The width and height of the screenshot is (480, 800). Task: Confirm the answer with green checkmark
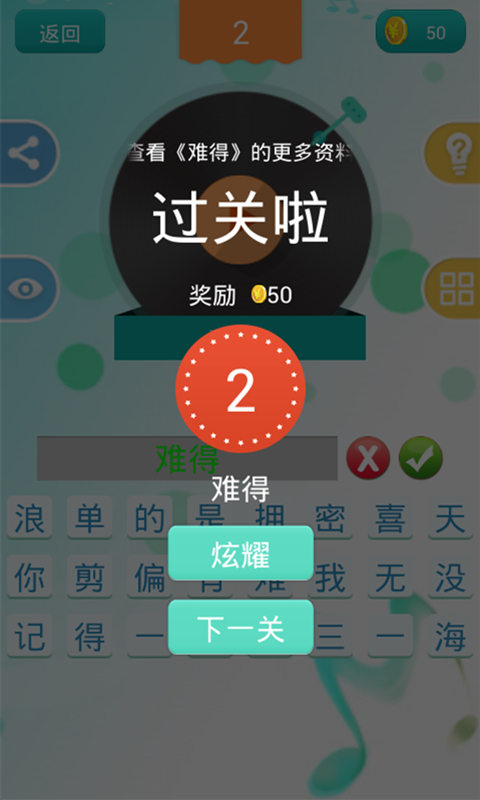pos(420,458)
